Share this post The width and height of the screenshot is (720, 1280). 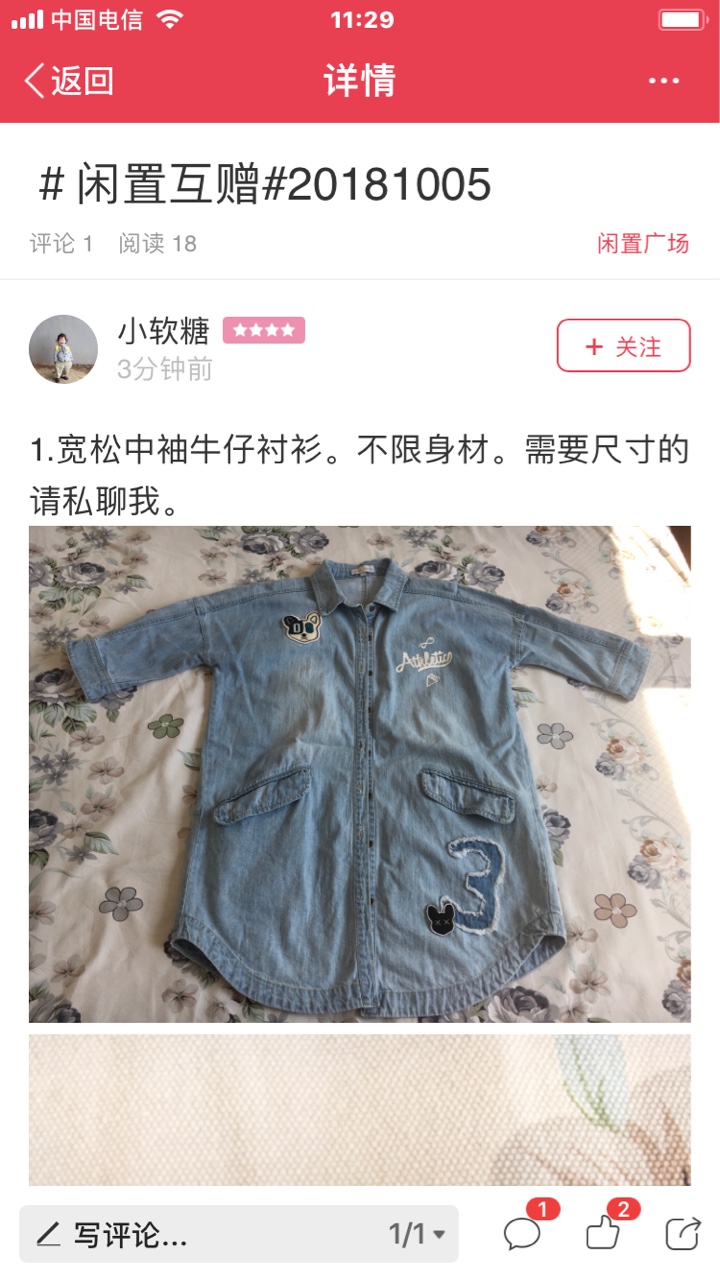(683, 1232)
